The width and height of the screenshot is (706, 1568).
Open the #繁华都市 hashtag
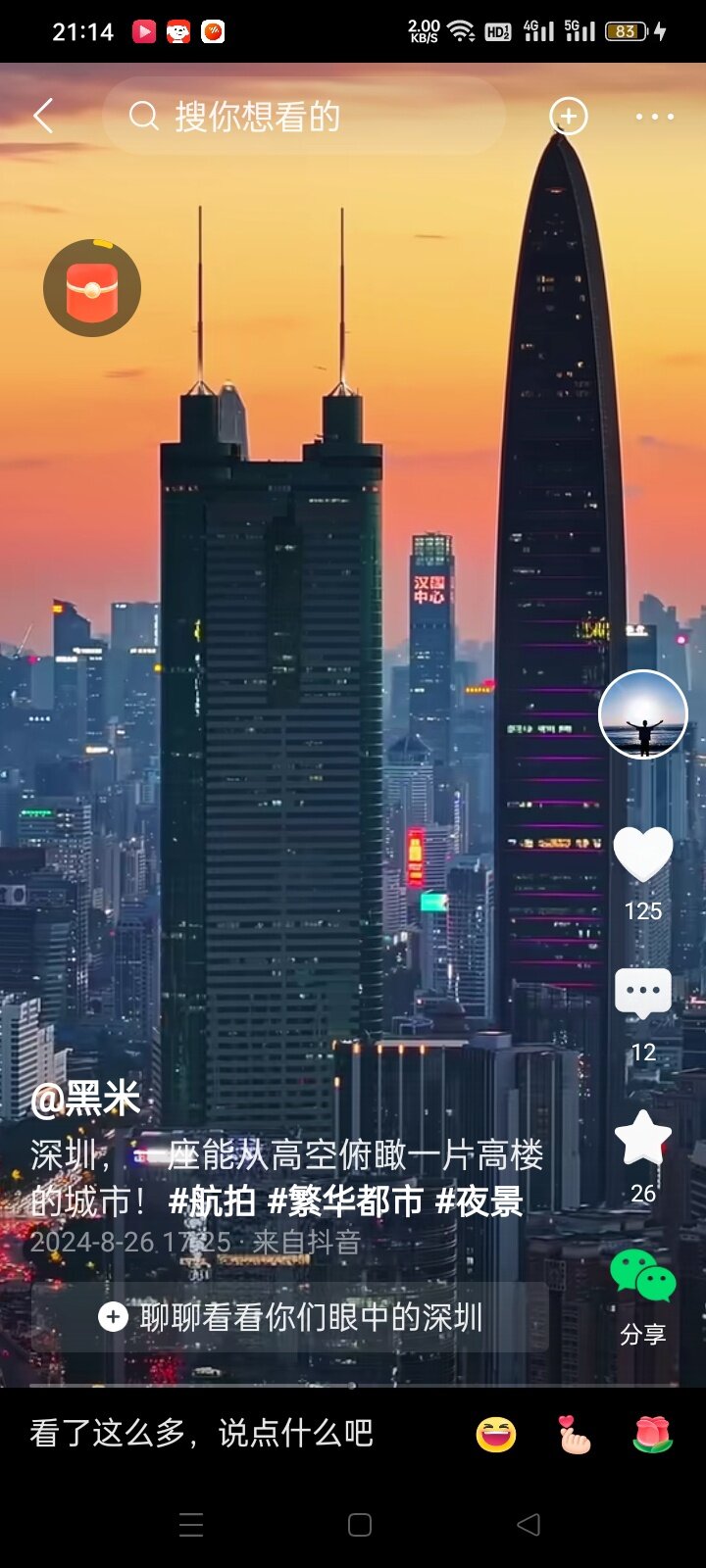click(x=346, y=1200)
